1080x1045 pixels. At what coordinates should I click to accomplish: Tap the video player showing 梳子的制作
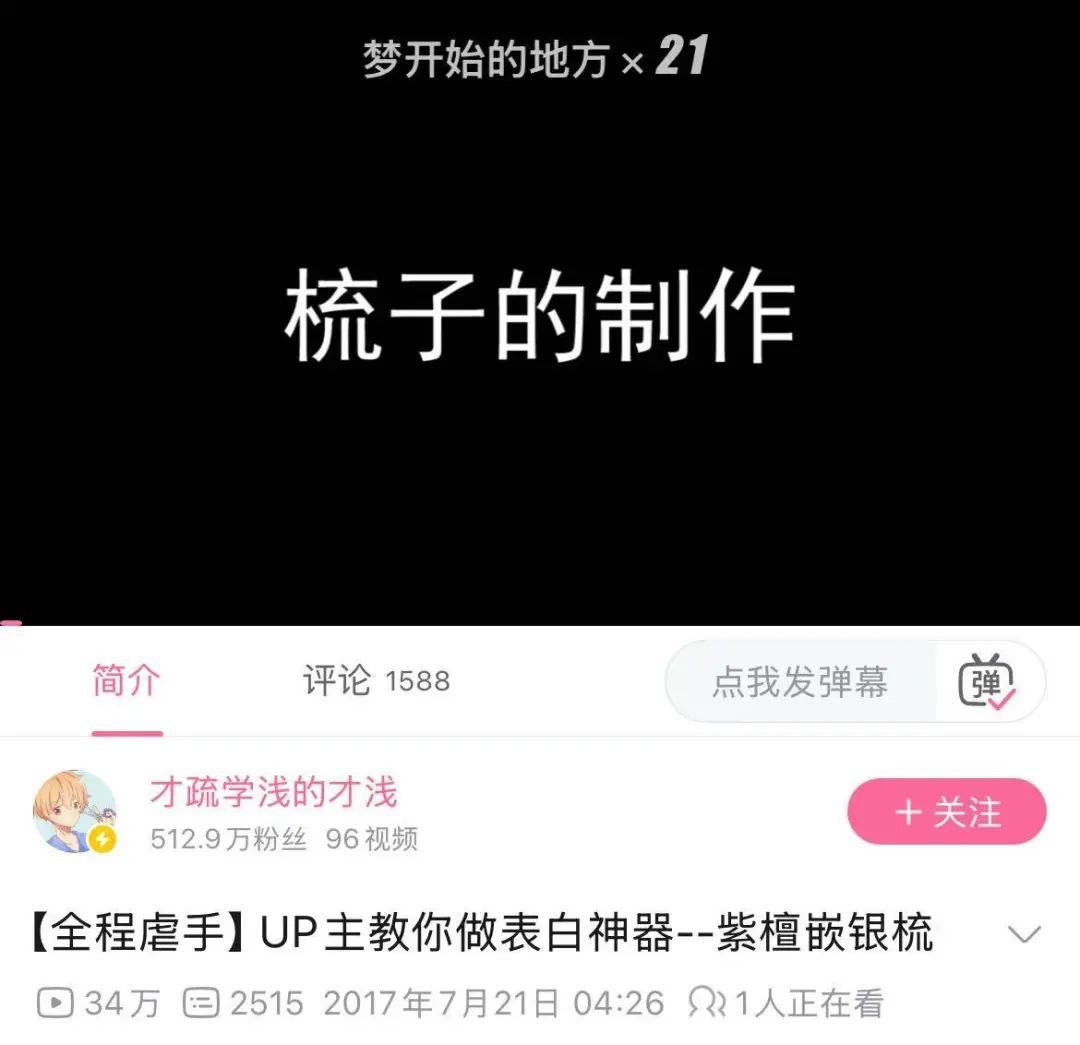(540, 320)
